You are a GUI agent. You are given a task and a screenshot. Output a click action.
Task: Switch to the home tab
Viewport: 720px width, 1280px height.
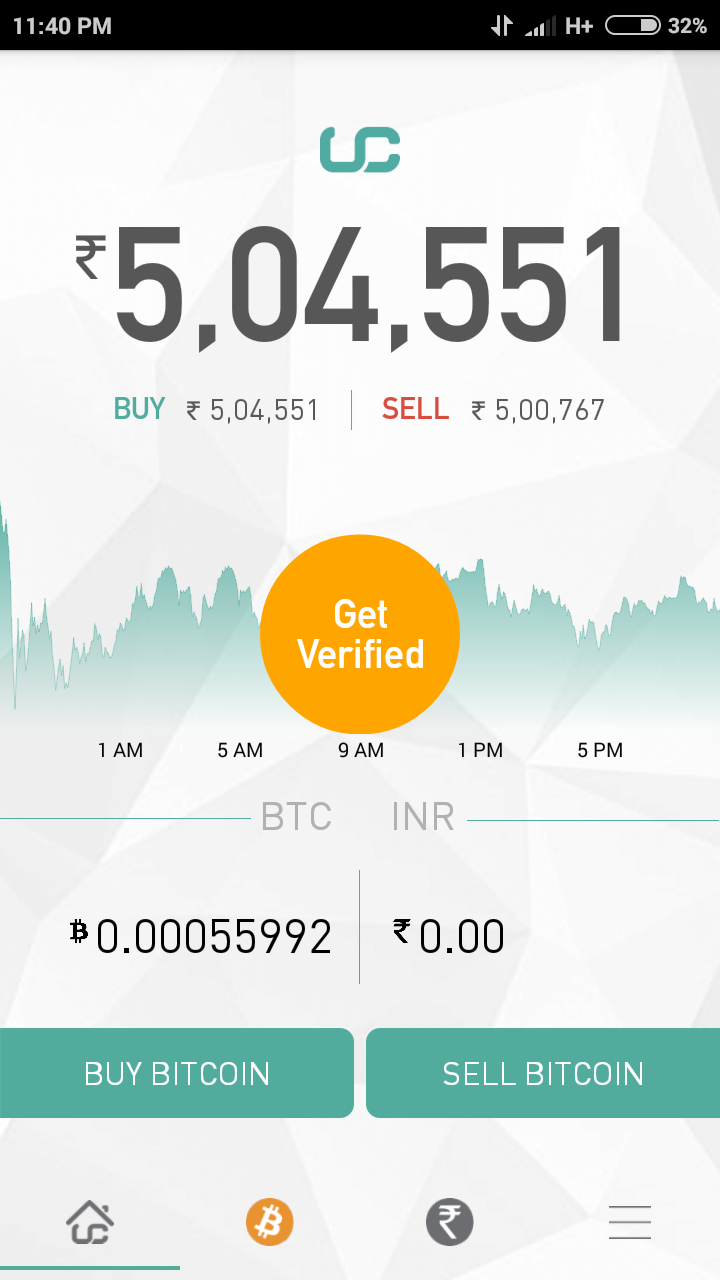[90, 1222]
